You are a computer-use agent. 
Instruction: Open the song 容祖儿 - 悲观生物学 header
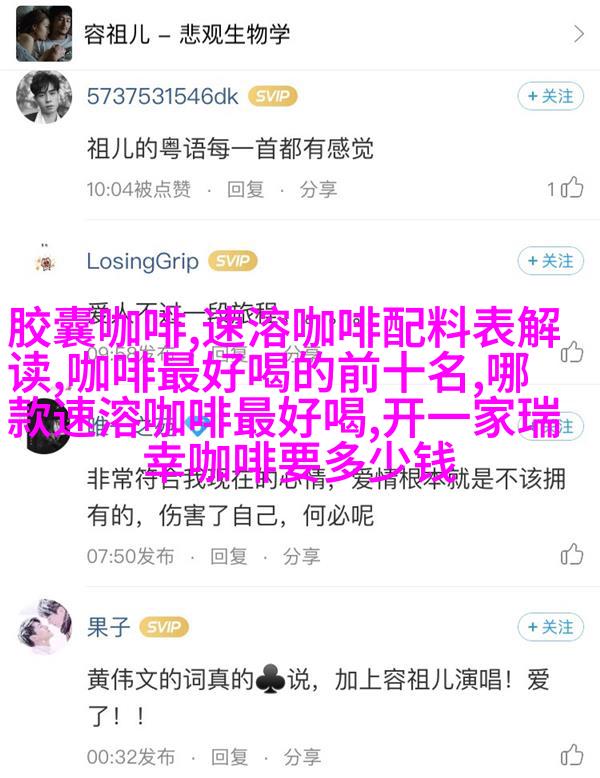300,34
